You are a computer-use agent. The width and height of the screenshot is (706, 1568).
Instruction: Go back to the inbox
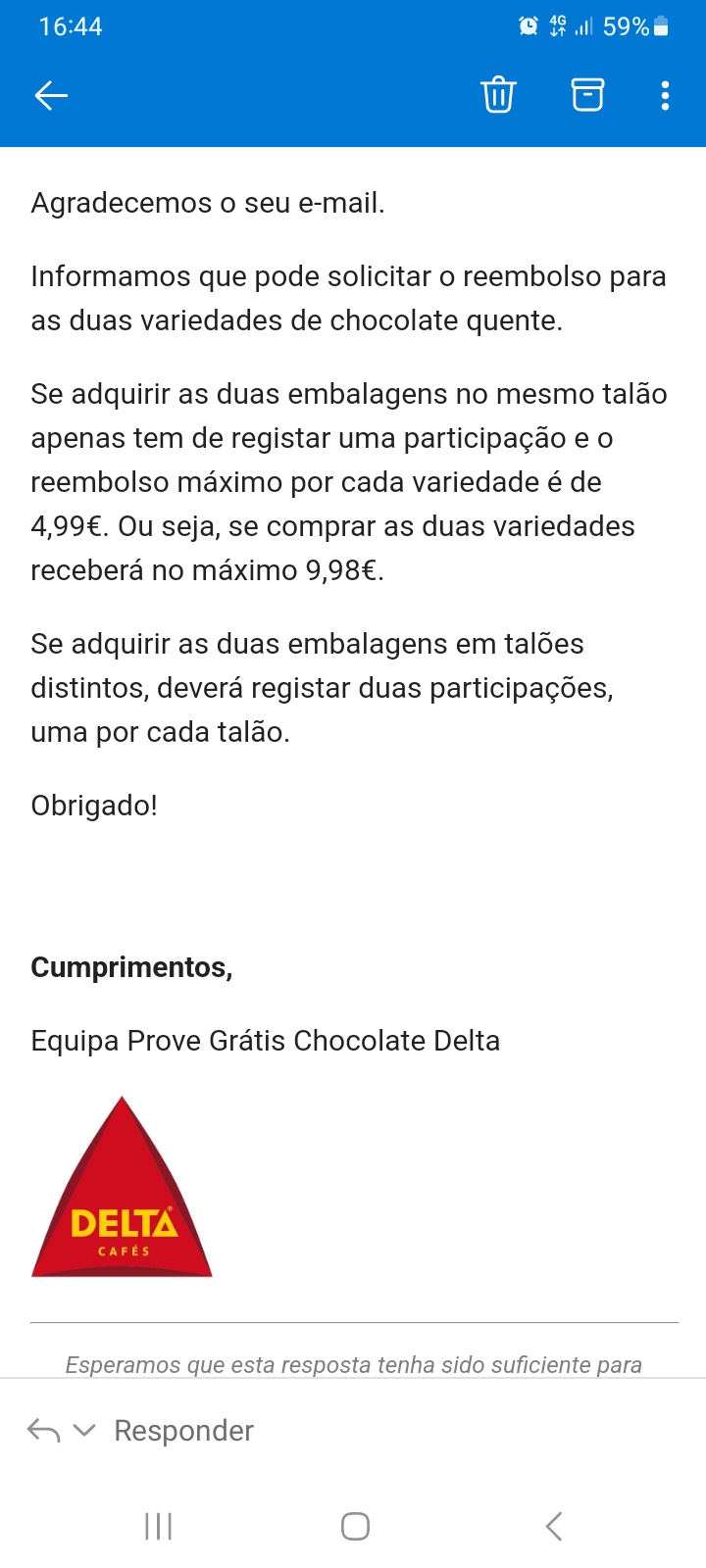[51, 95]
